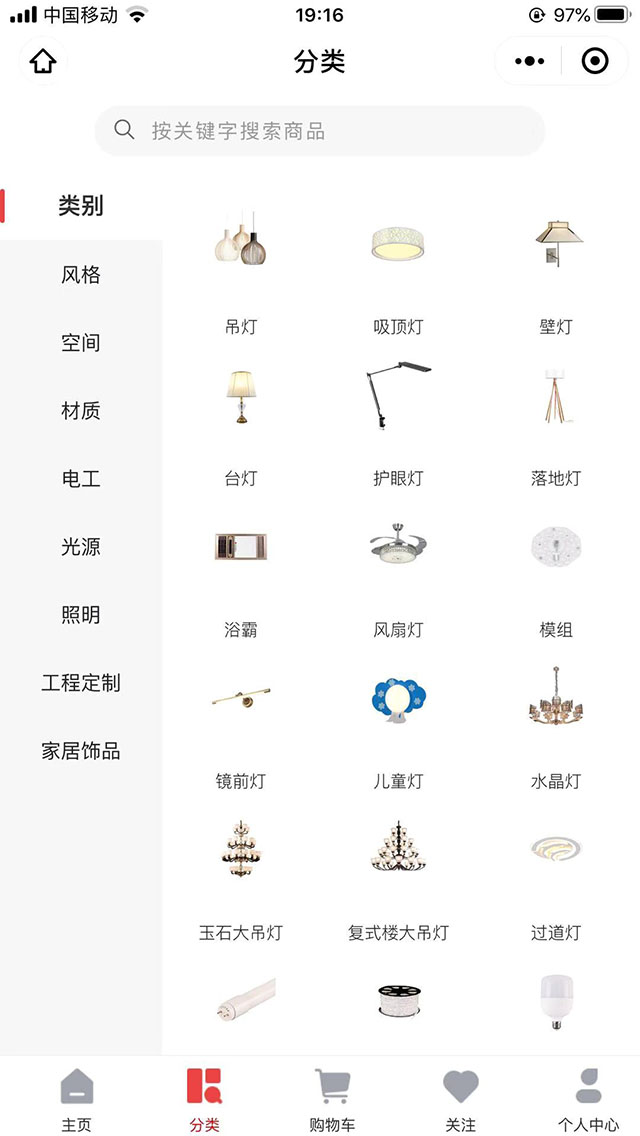Tap the keyword search box
This screenshot has width=640, height=1136.
[320, 131]
